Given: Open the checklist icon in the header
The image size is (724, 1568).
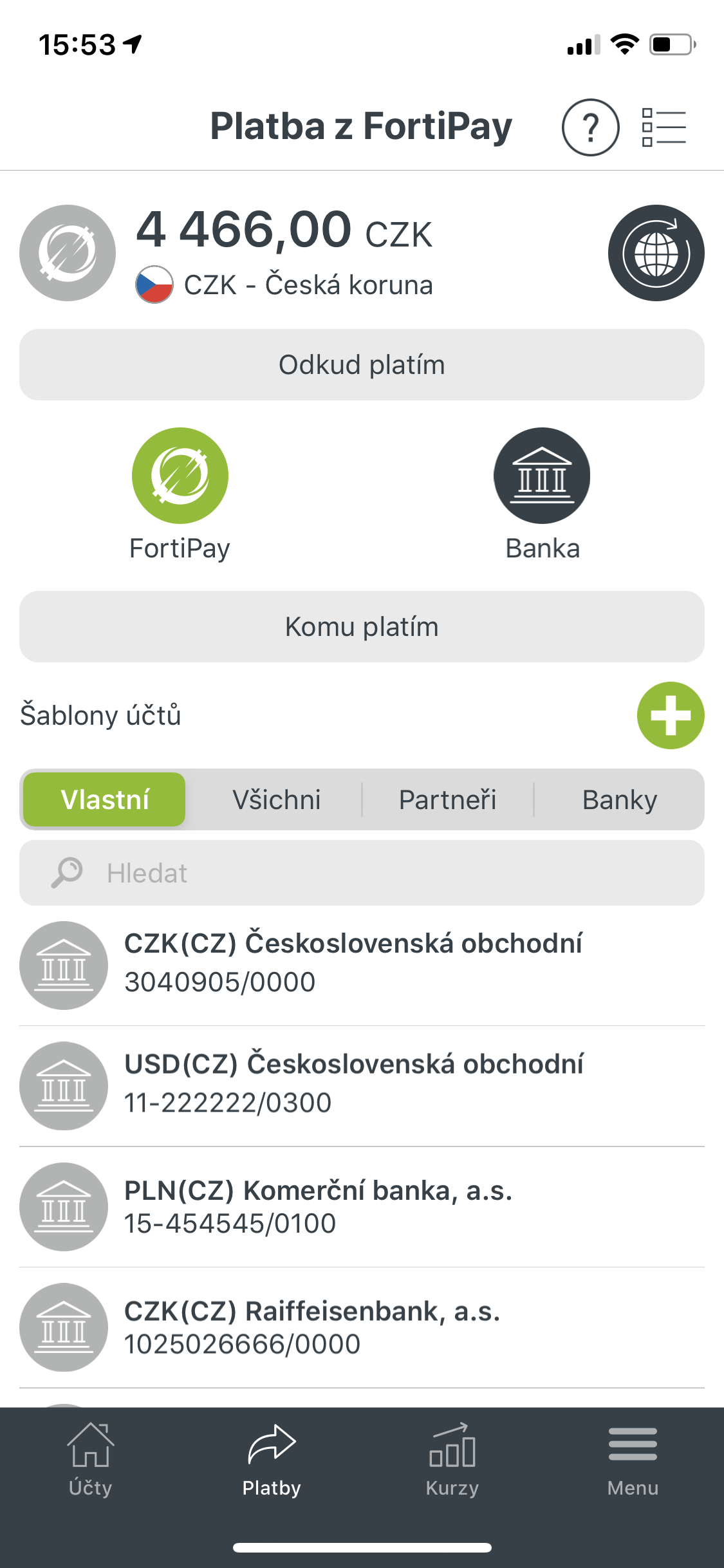Looking at the screenshot, I should (x=664, y=127).
